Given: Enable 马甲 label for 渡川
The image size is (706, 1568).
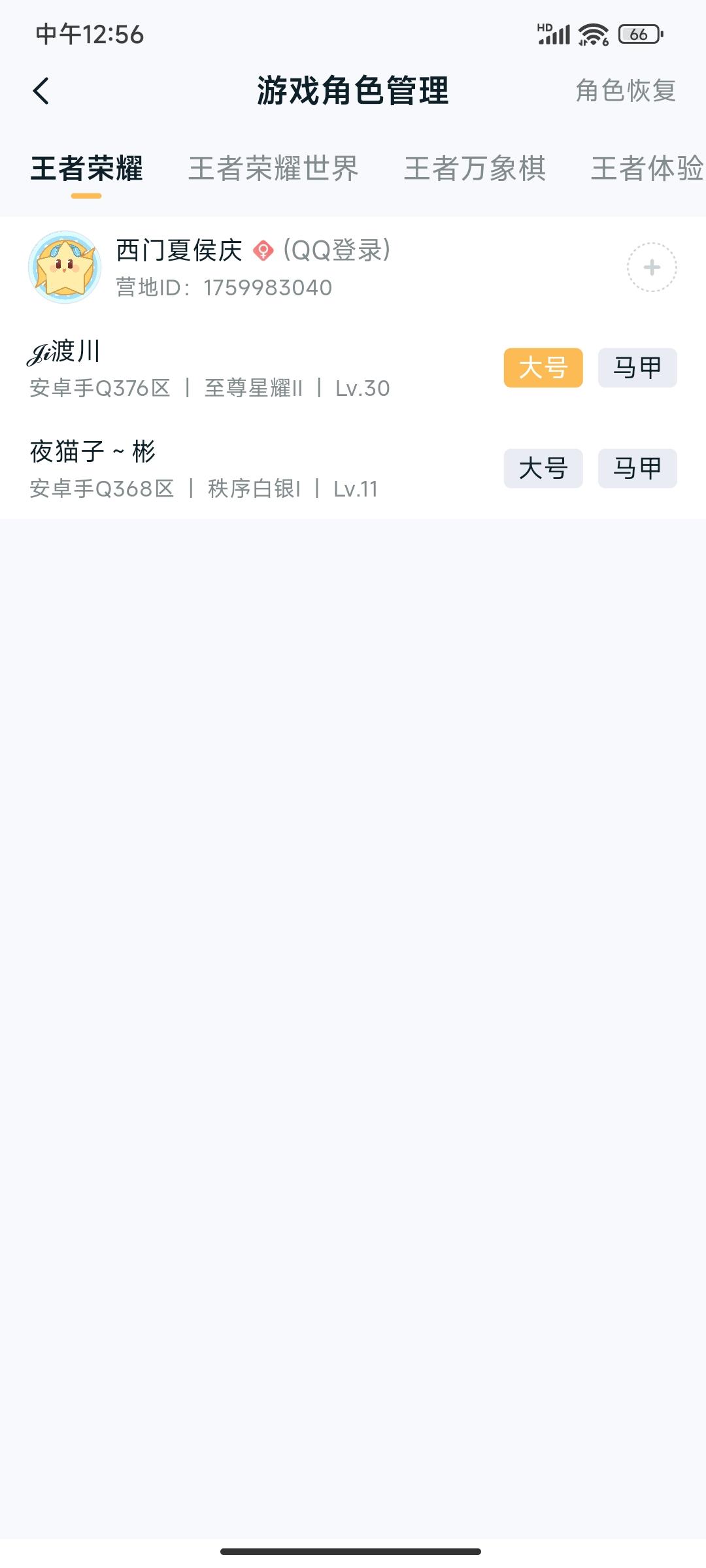Looking at the screenshot, I should point(636,367).
